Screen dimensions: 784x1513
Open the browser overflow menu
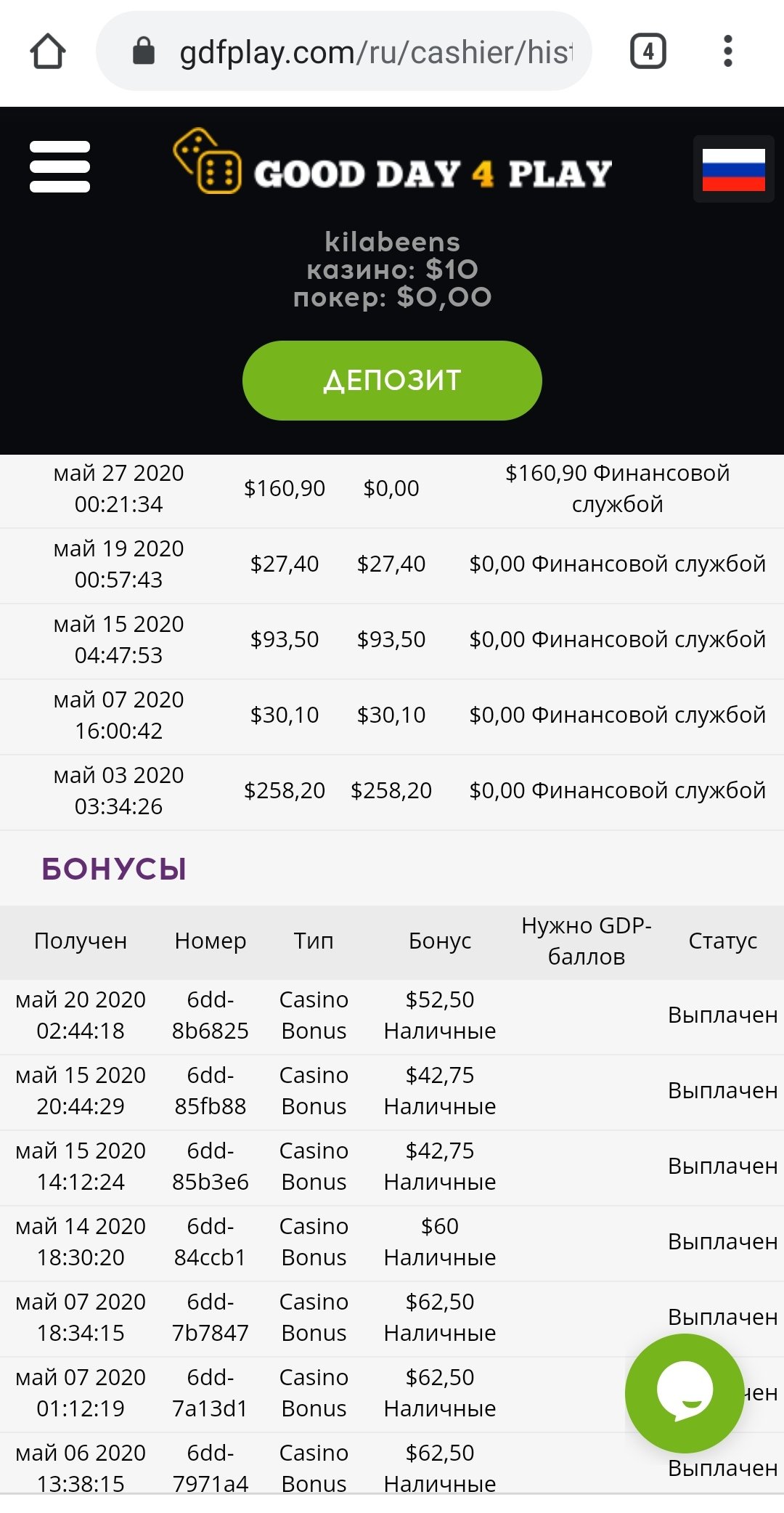click(x=728, y=52)
